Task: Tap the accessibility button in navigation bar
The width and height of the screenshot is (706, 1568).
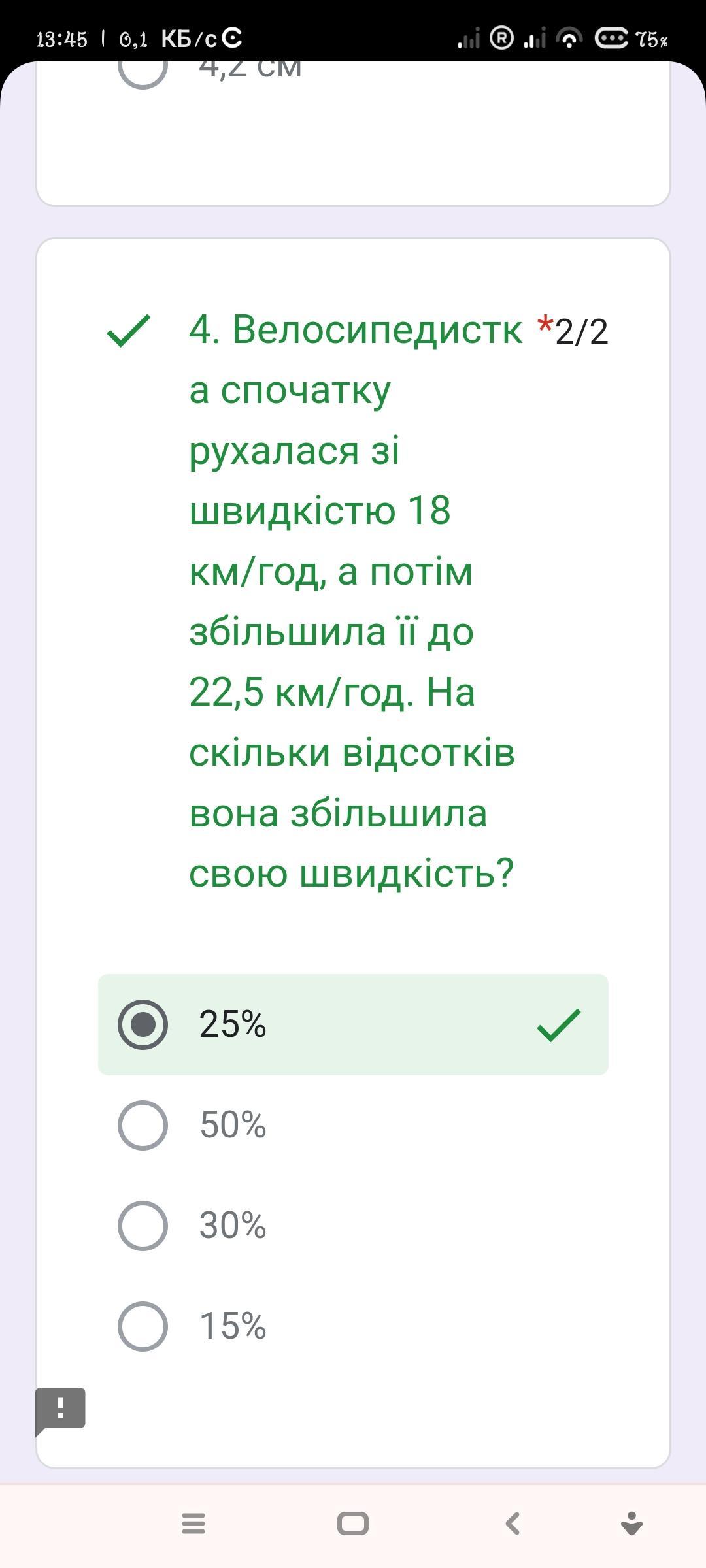Action: tap(631, 1524)
